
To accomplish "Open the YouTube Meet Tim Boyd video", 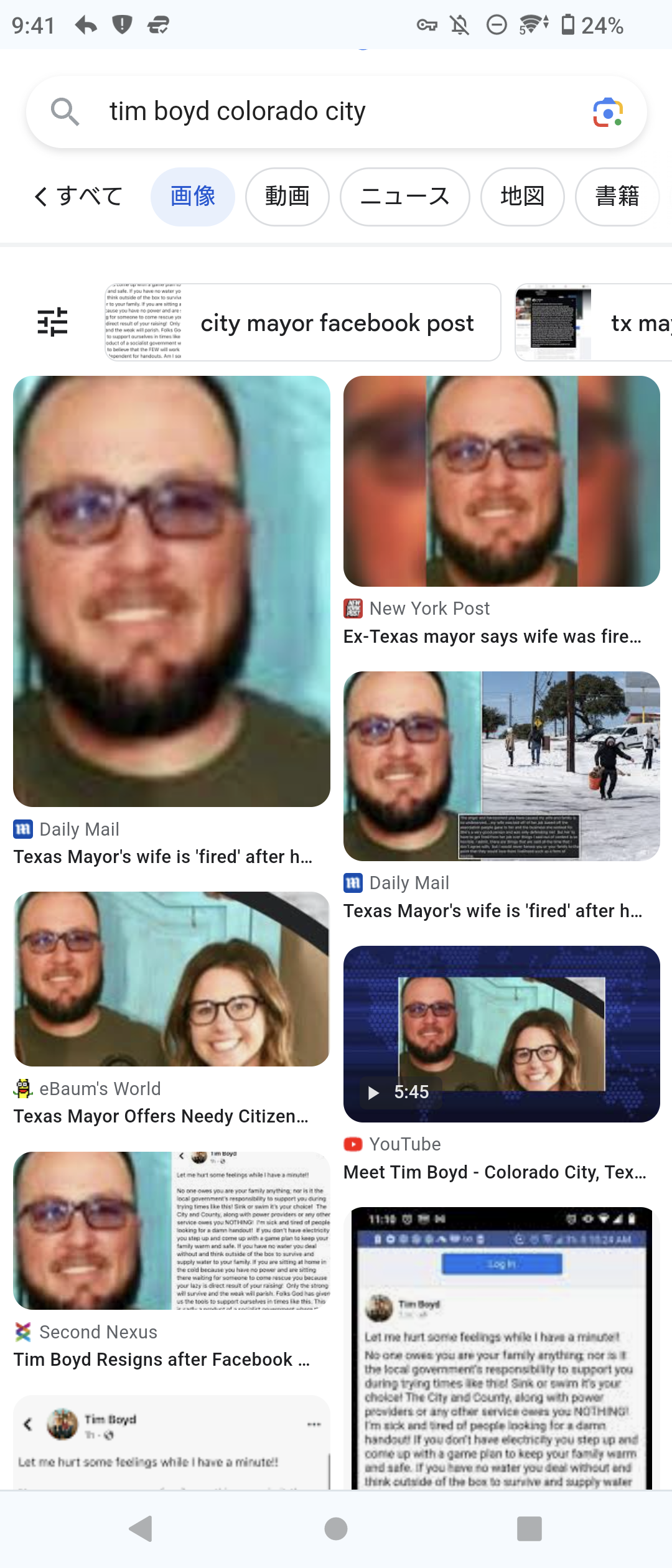I will 501,1034.
